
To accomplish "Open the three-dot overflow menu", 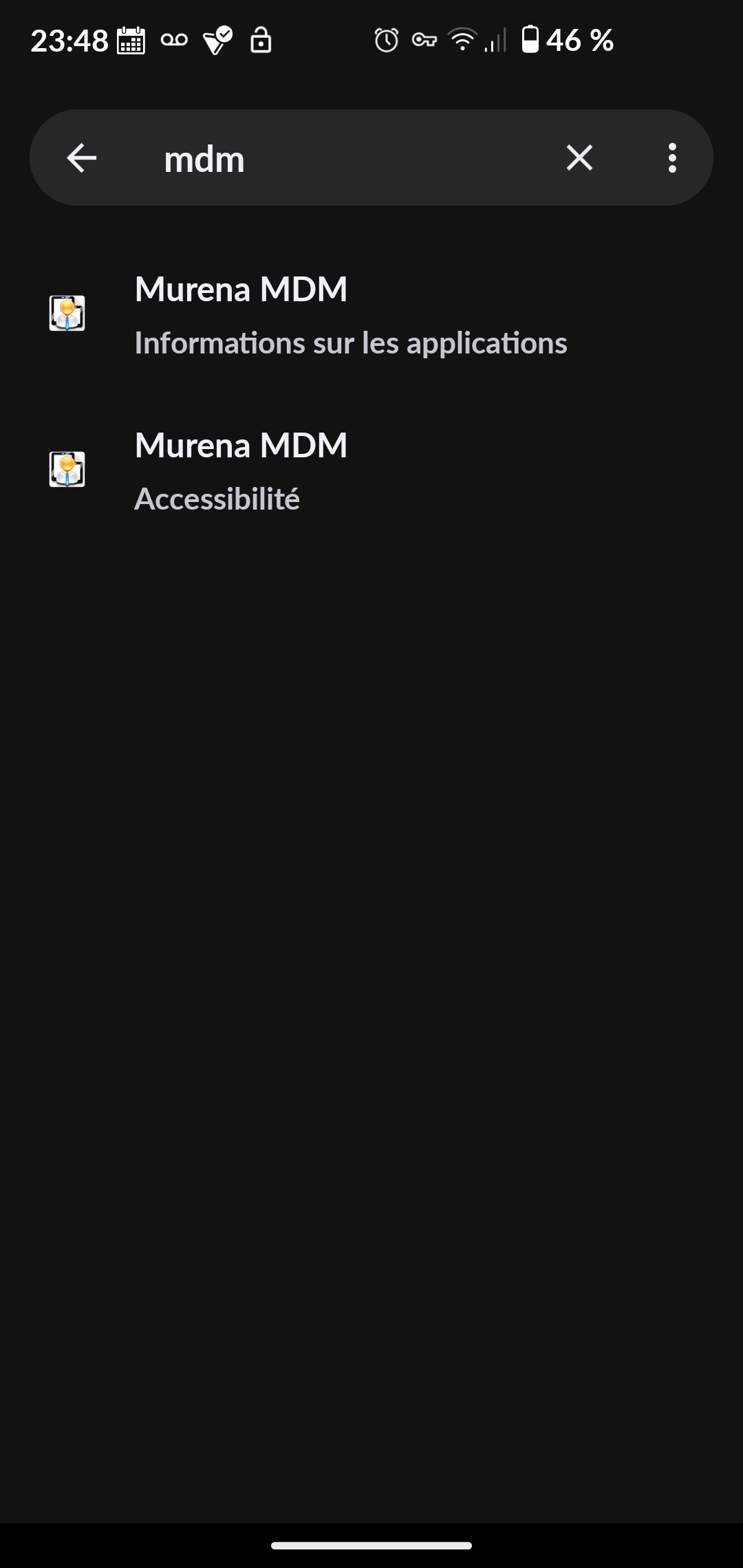I will (672, 158).
